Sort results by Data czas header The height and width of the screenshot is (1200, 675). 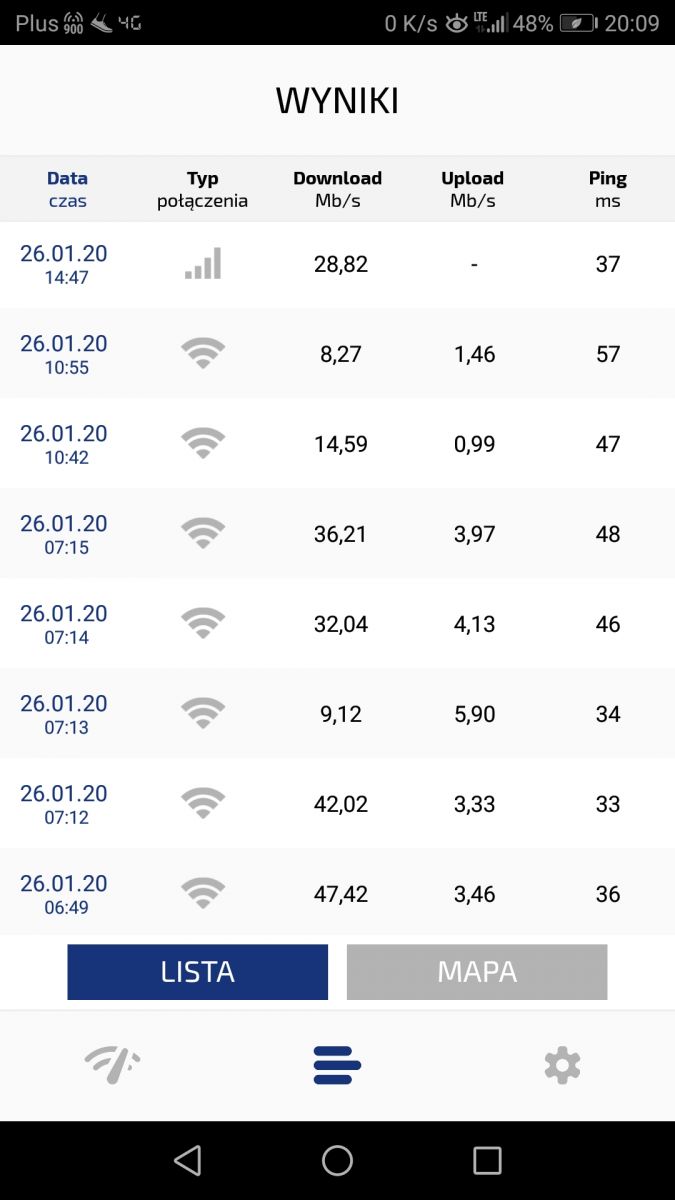click(x=67, y=189)
